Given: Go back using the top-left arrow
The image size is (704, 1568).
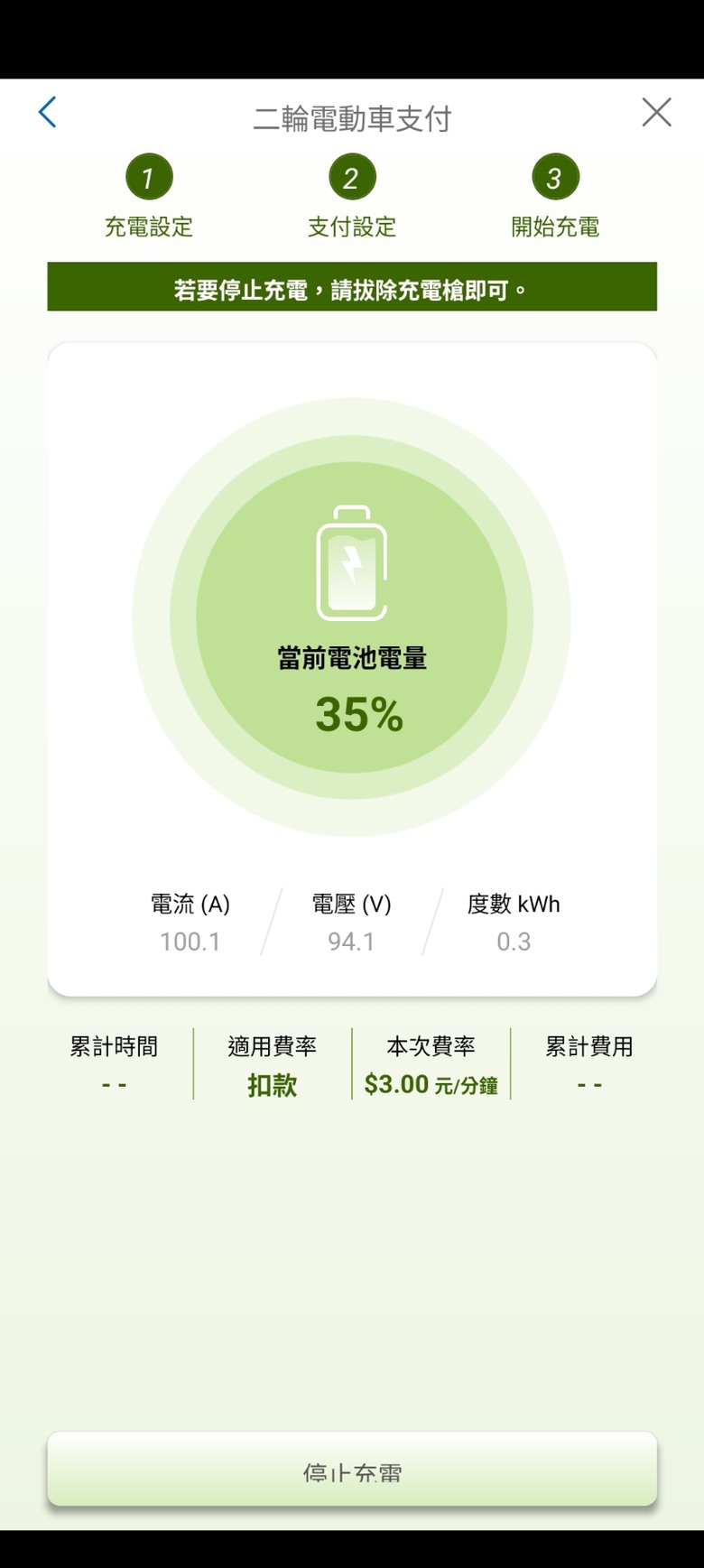Looking at the screenshot, I should point(48,113).
